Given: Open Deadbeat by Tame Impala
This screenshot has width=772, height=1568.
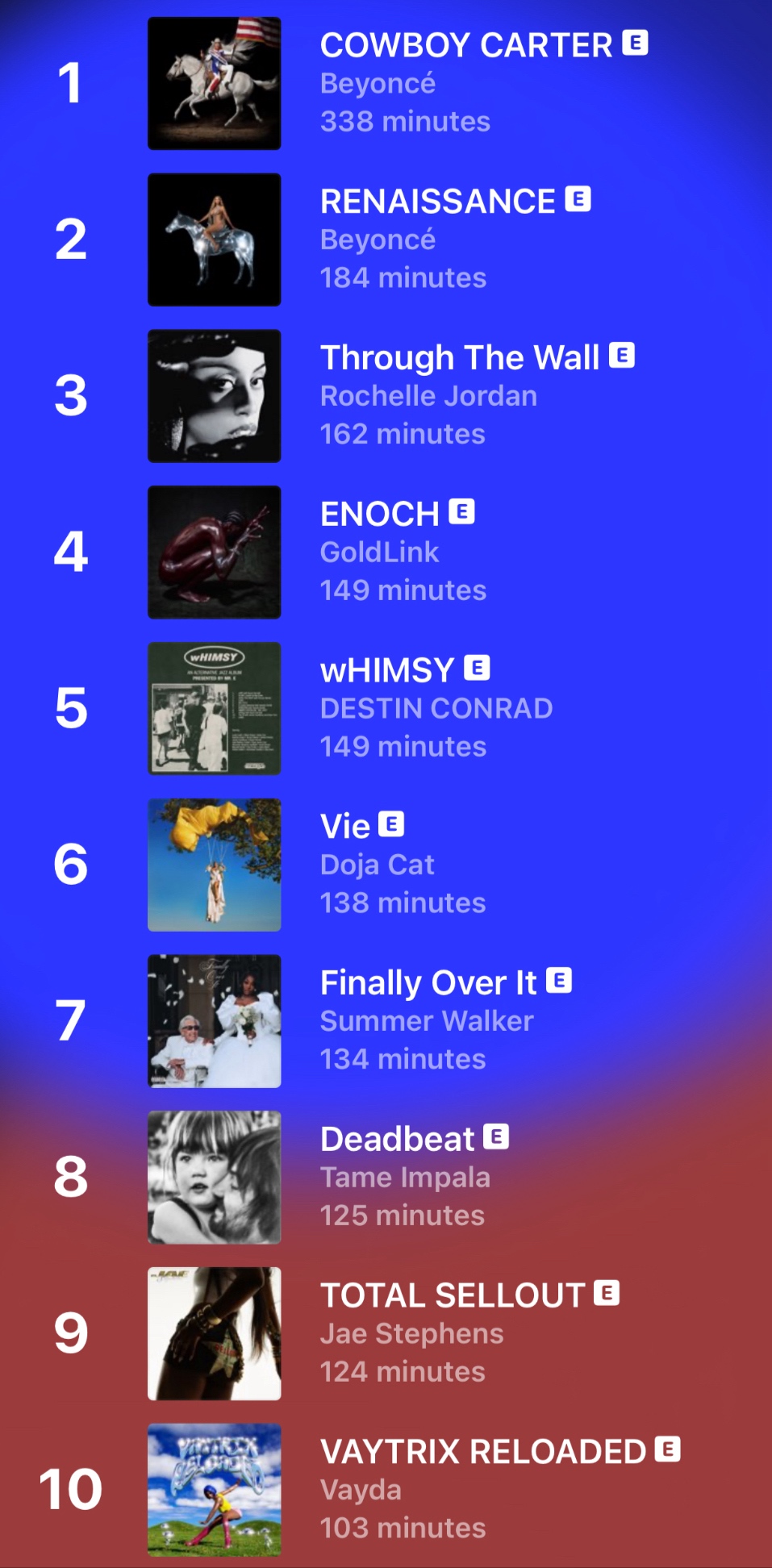Looking at the screenshot, I should click(397, 1140).
